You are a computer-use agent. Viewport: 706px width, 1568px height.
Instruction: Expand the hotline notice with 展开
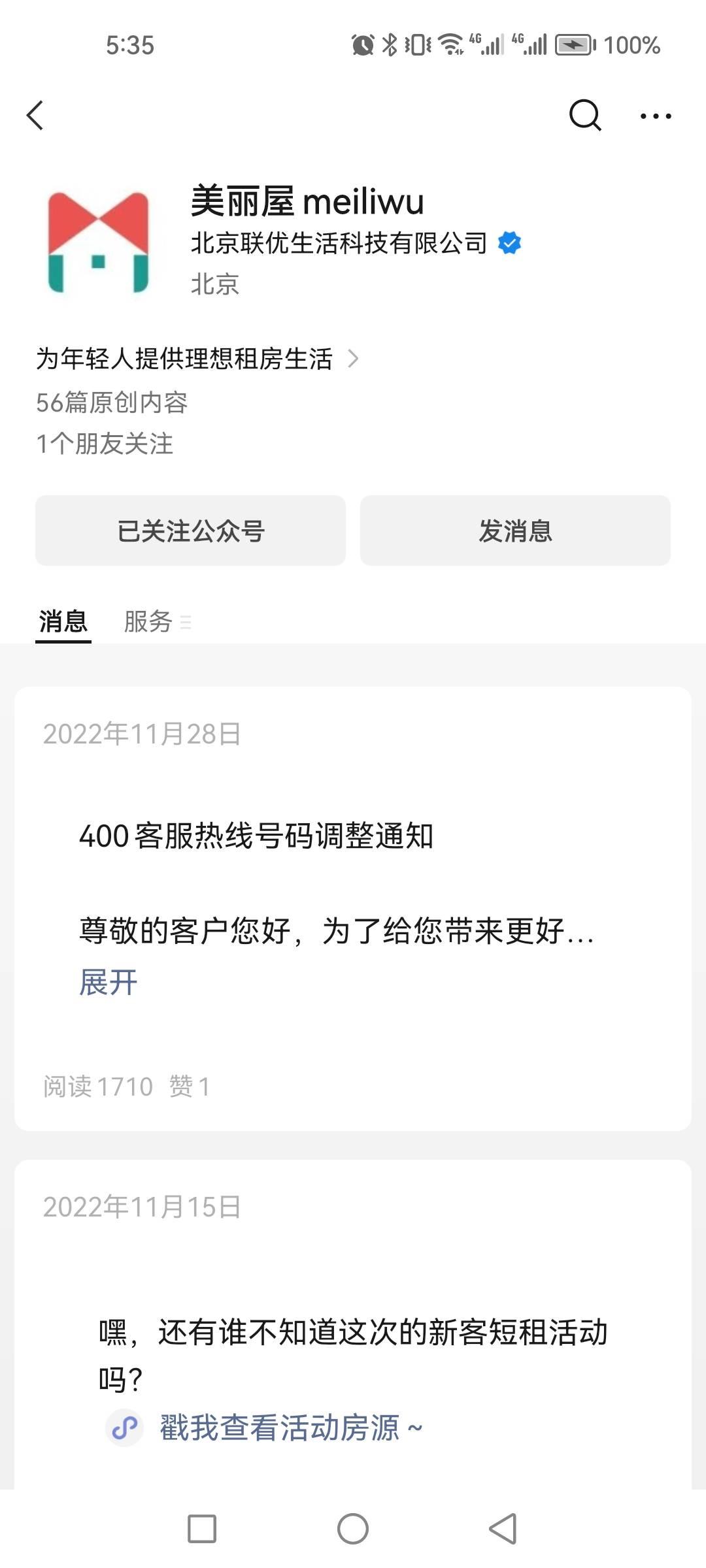[x=109, y=982]
